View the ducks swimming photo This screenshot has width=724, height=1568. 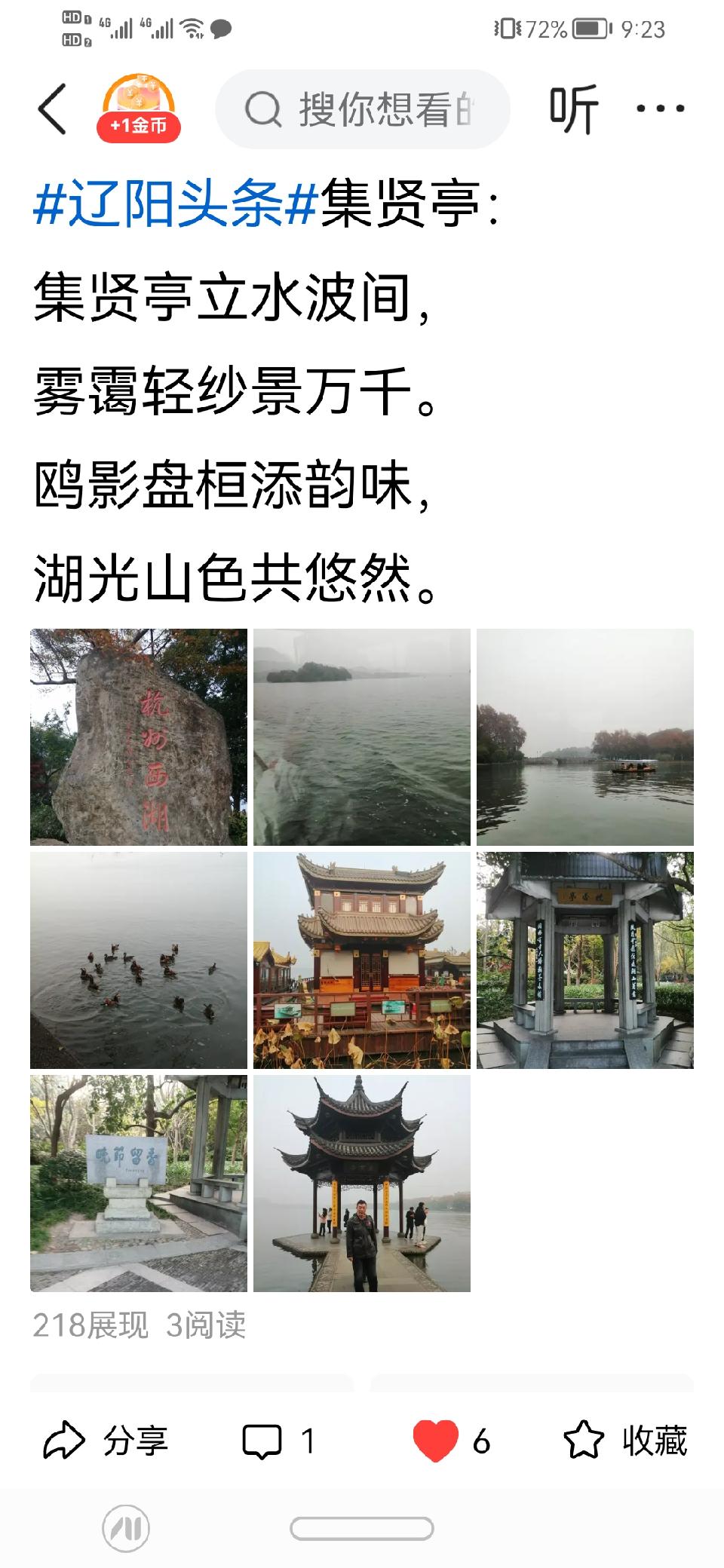[x=139, y=960]
